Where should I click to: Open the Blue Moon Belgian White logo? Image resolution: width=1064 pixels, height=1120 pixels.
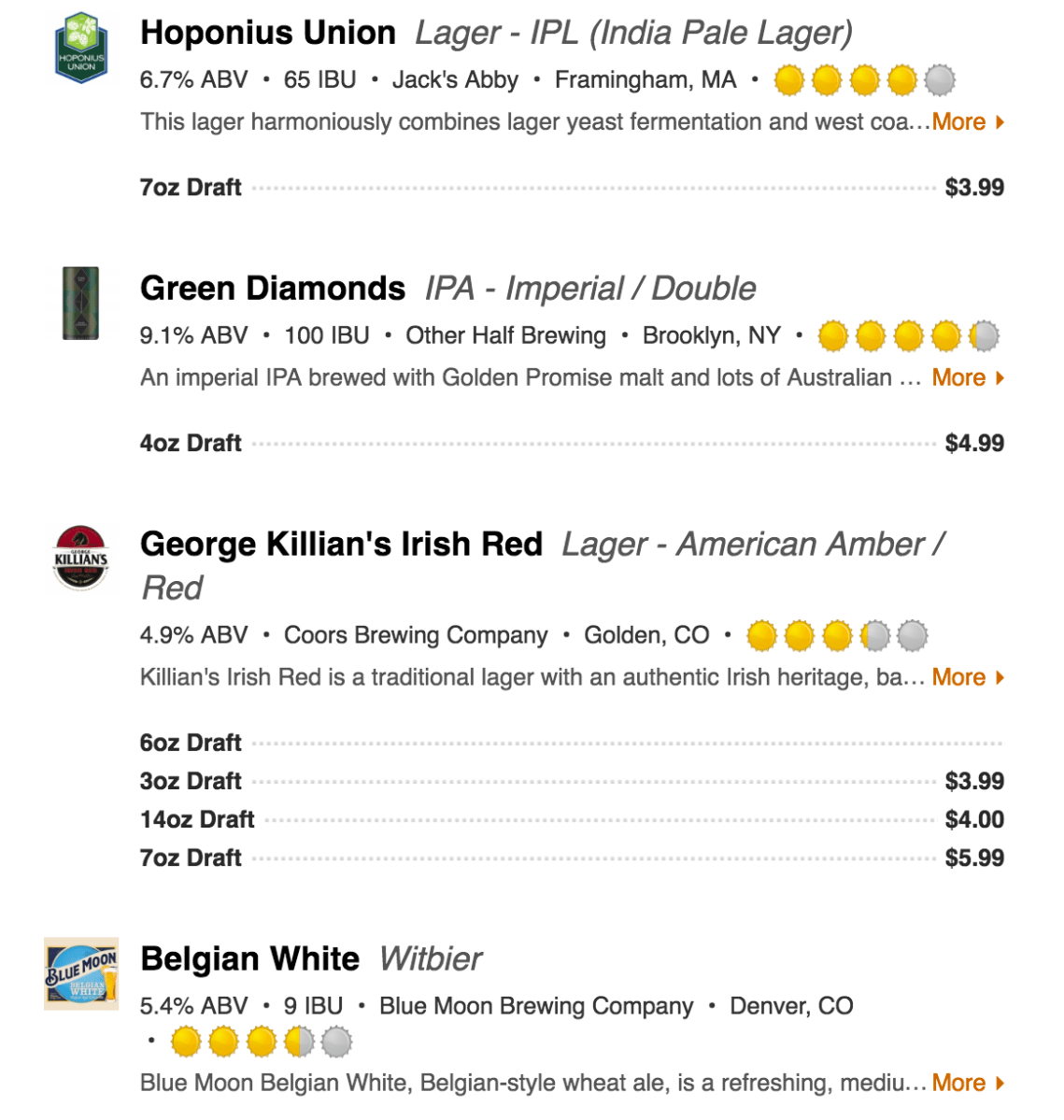[x=82, y=974]
